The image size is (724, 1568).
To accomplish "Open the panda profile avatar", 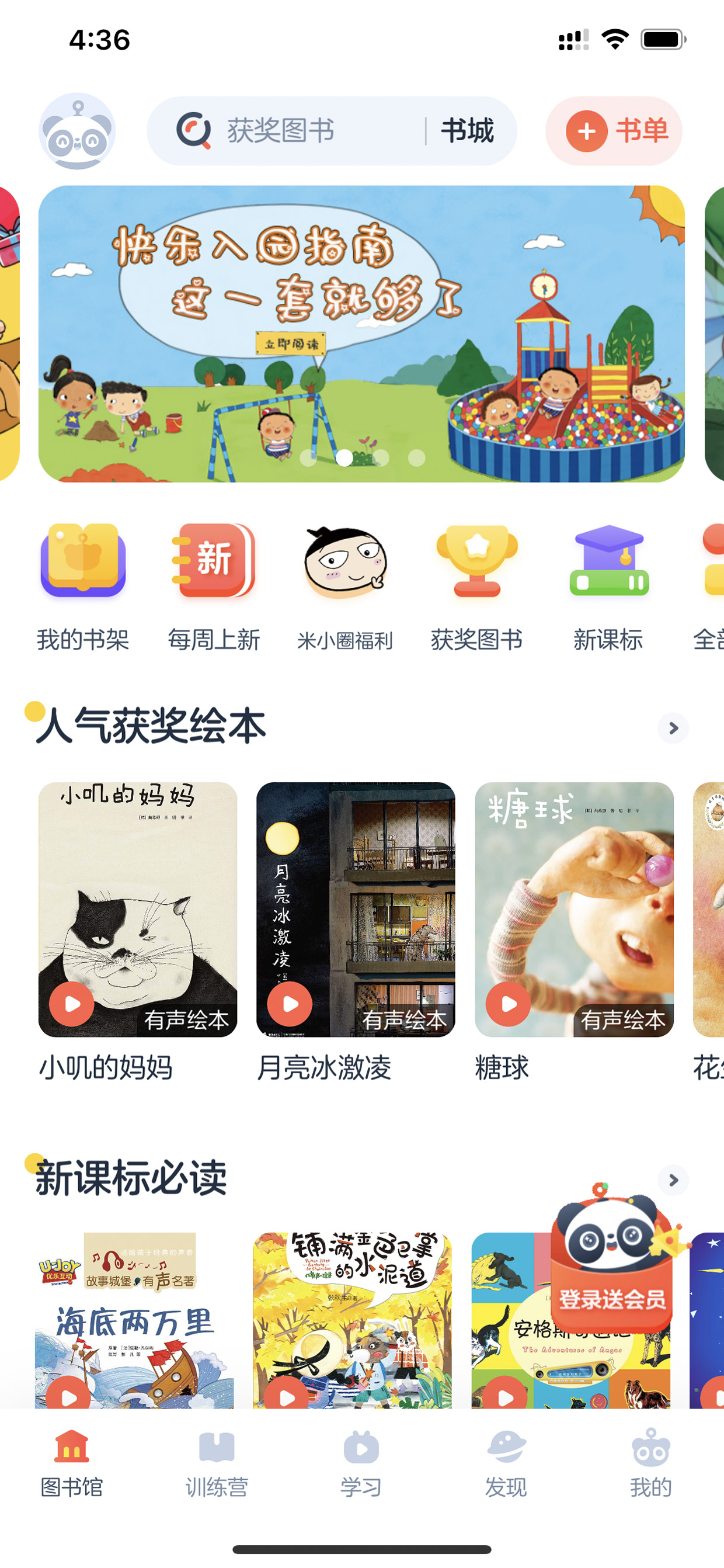I will coord(77,131).
